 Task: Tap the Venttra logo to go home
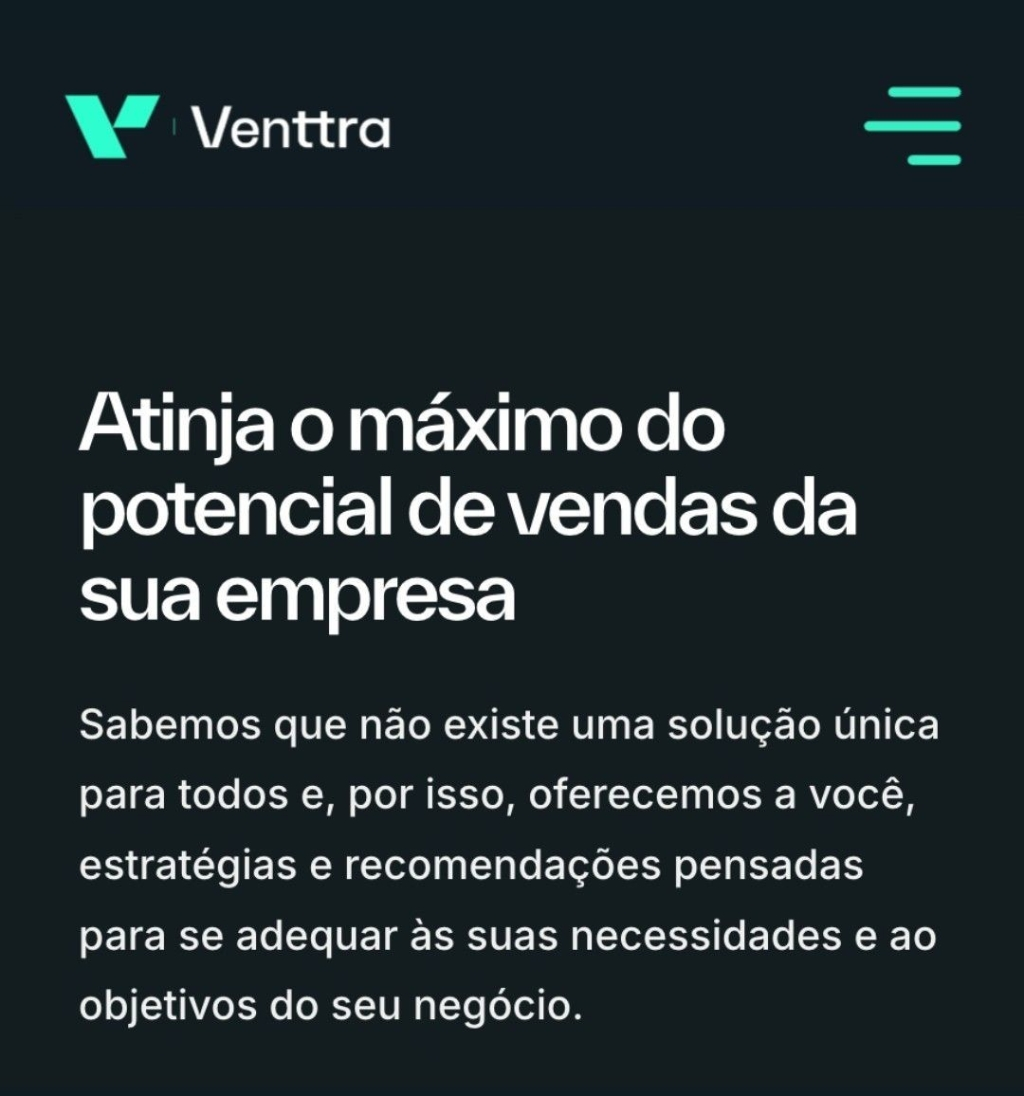(228, 127)
